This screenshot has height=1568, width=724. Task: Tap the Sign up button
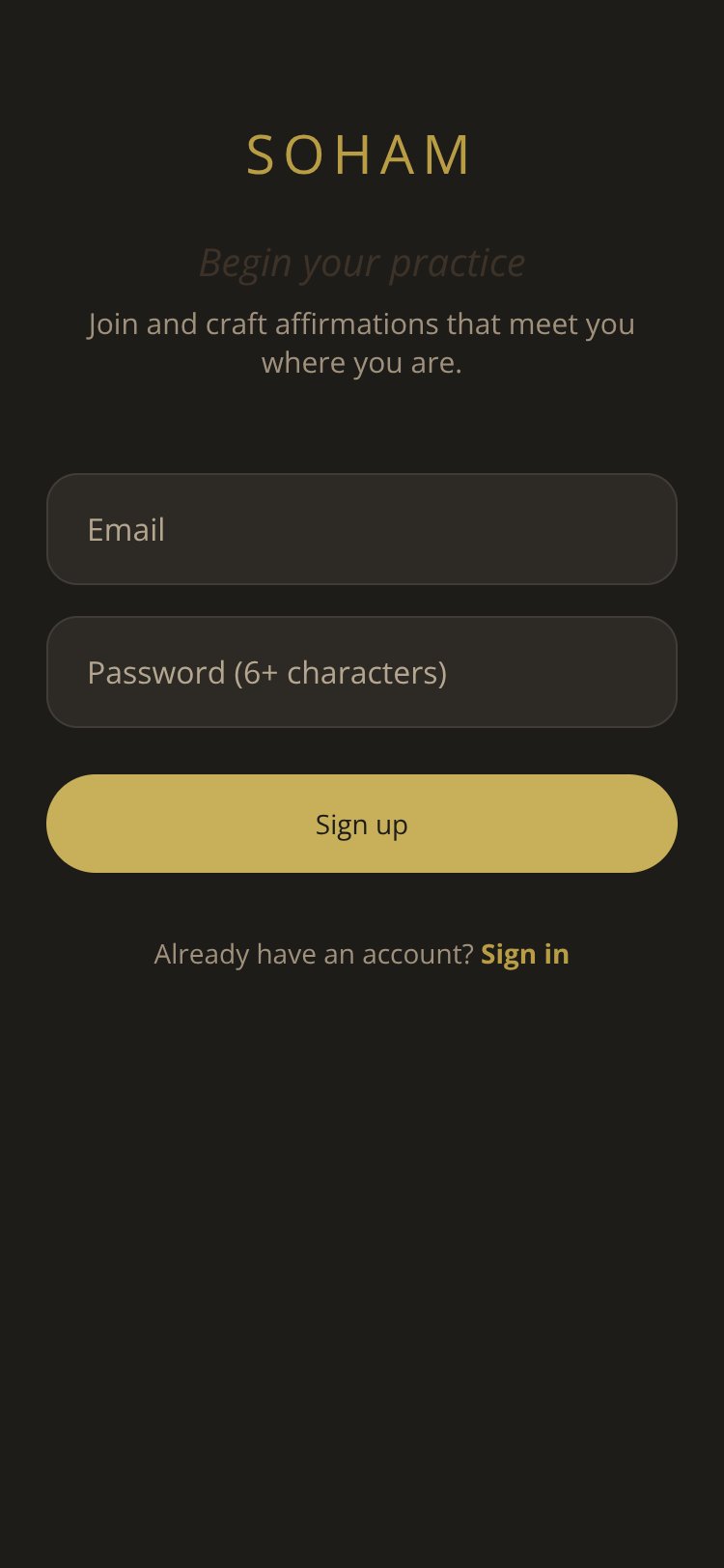click(362, 824)
